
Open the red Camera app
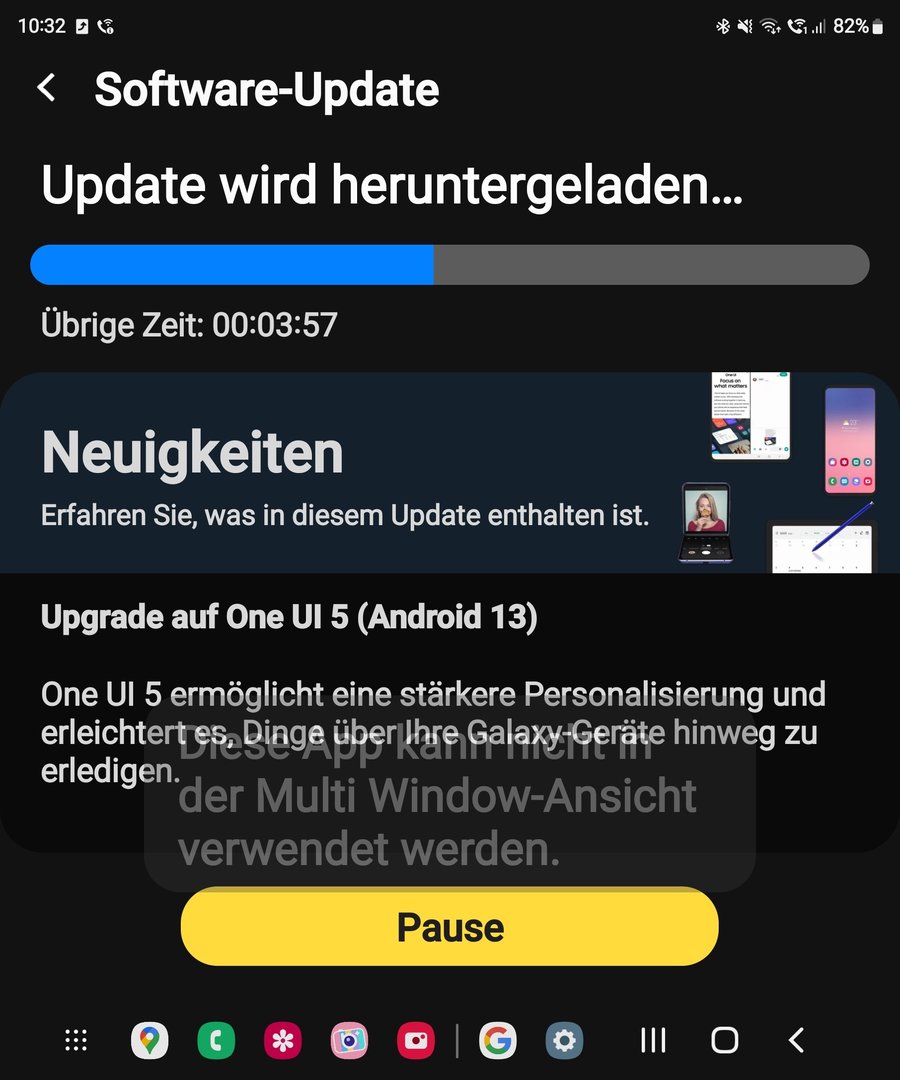(415, 1040)
